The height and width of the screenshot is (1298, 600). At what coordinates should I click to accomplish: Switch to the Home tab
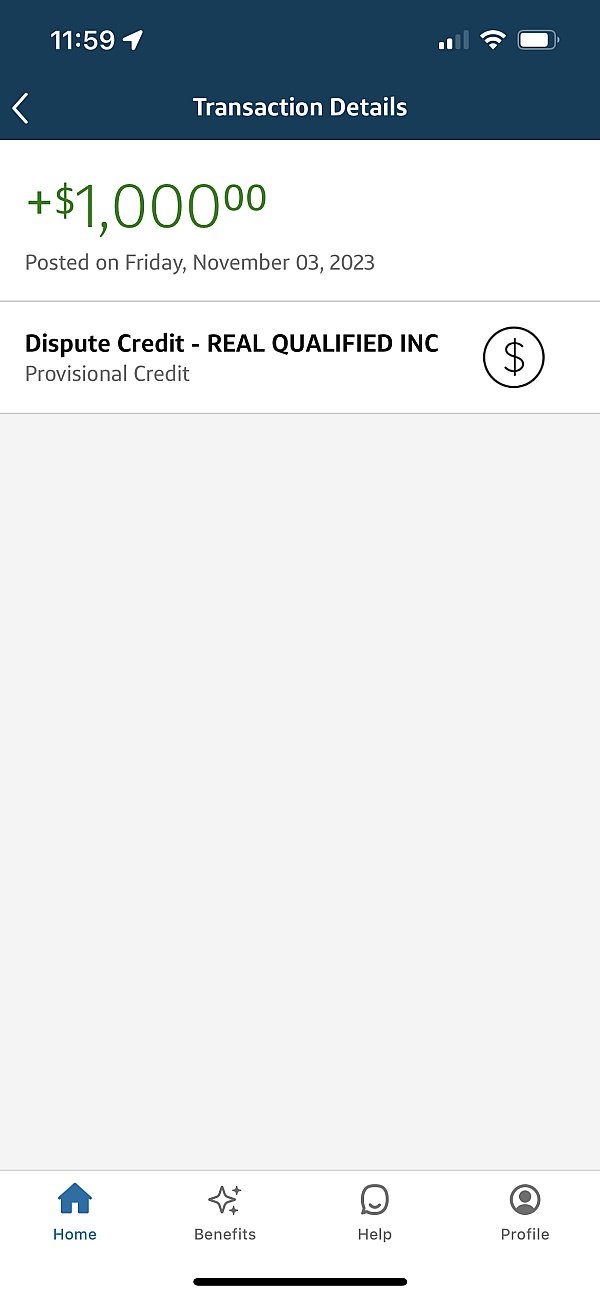coord(75,1212)
